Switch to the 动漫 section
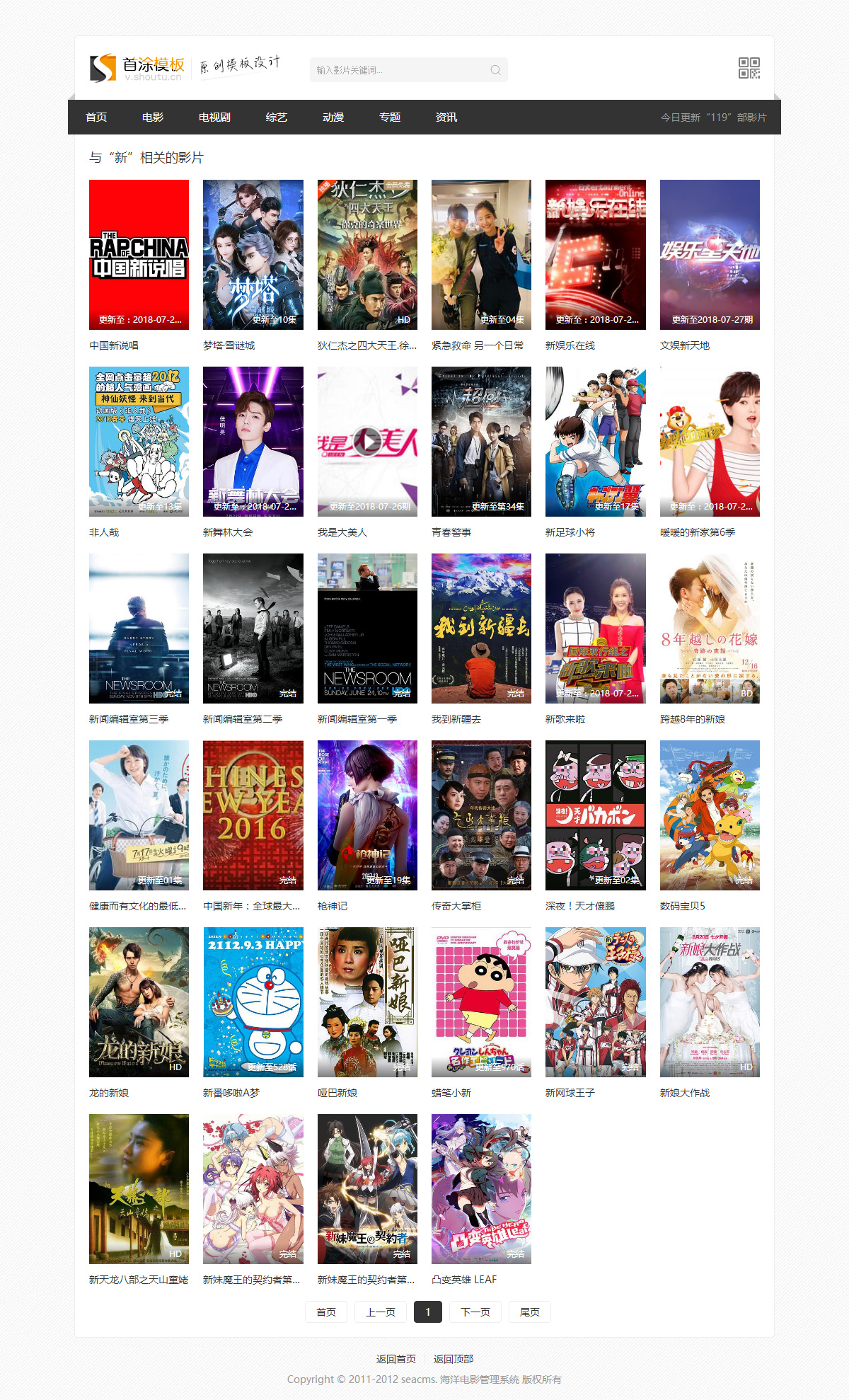Viewport: 849px width, 1400px height. tap(333, 117)
